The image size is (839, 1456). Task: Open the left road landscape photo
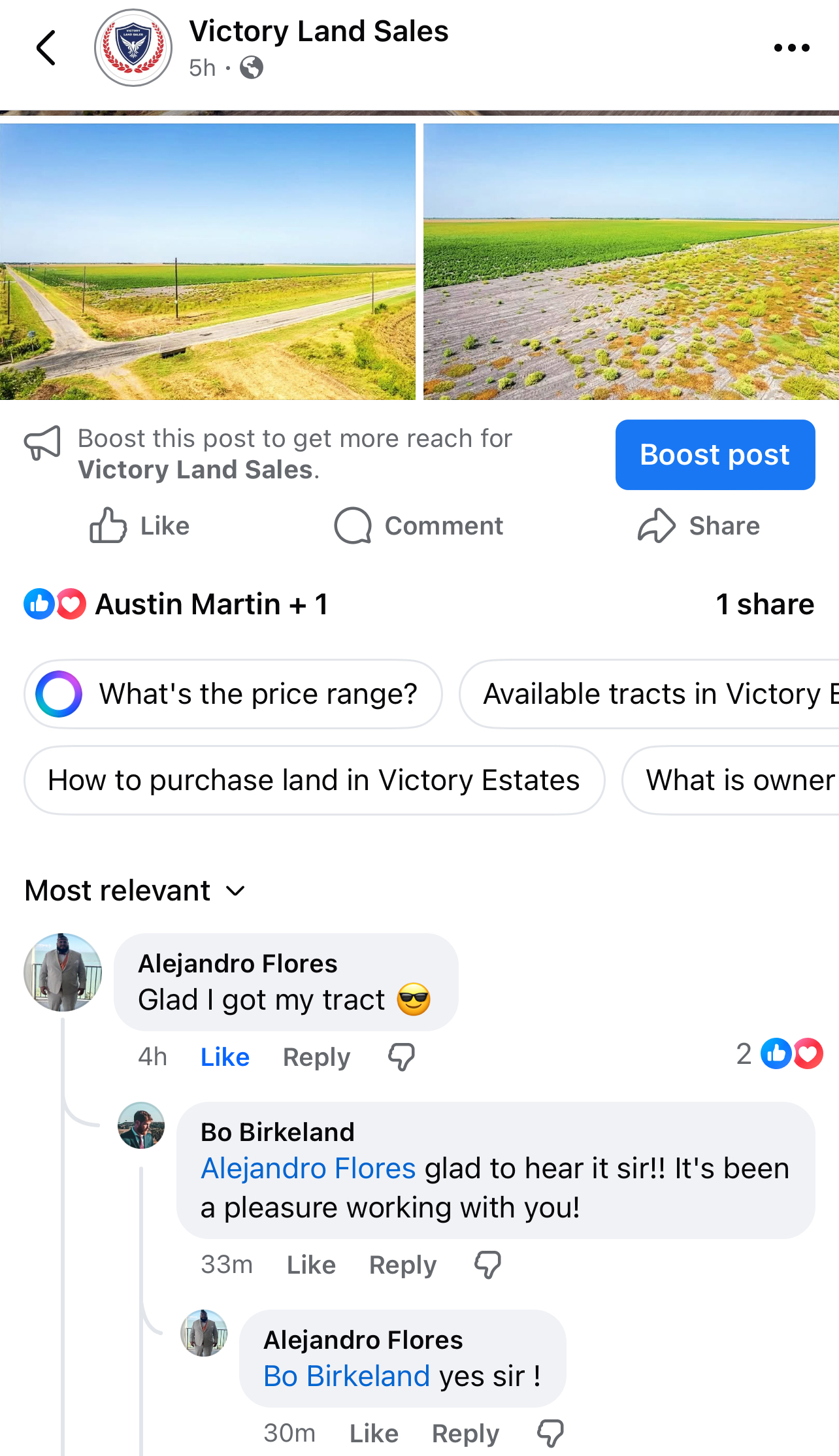tap(207, 261)
